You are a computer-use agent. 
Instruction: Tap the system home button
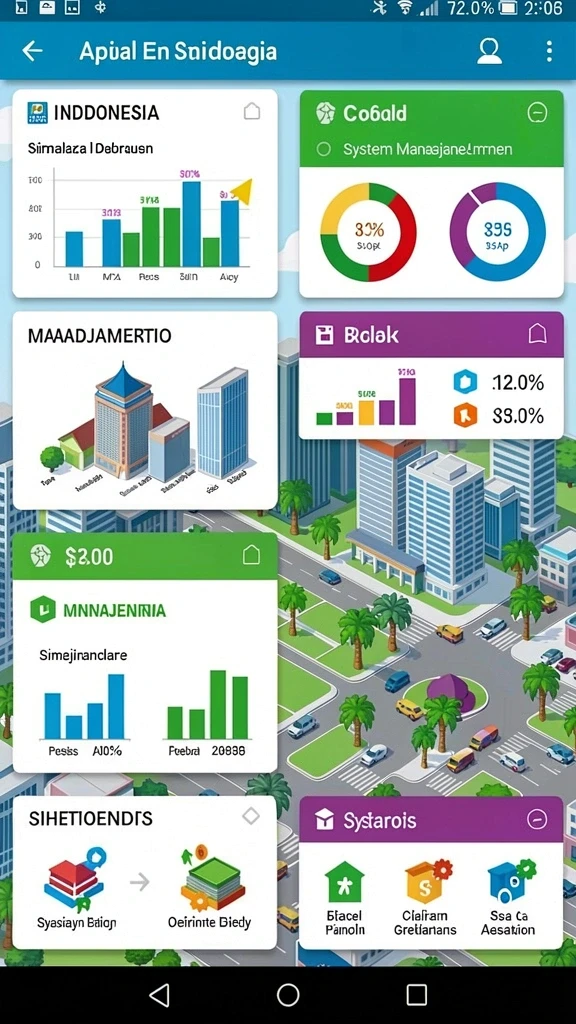tap(288, 995)
